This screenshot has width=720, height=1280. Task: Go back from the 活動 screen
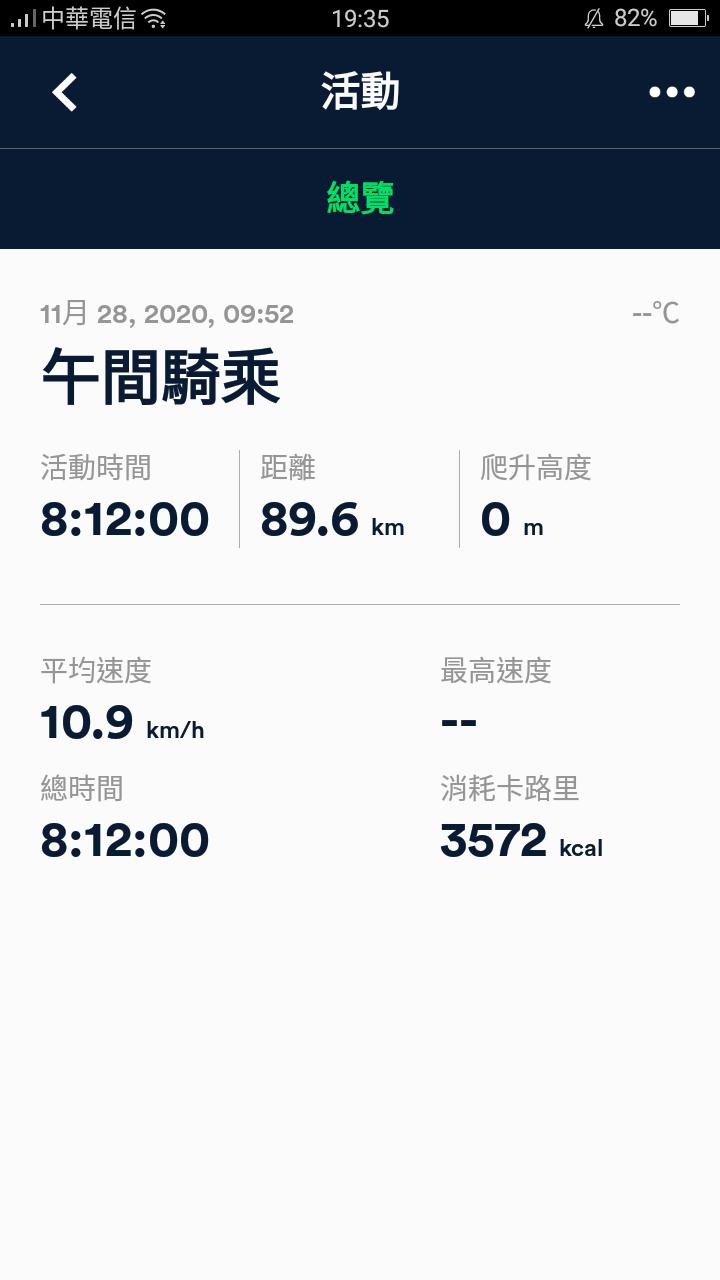[65, 92]
